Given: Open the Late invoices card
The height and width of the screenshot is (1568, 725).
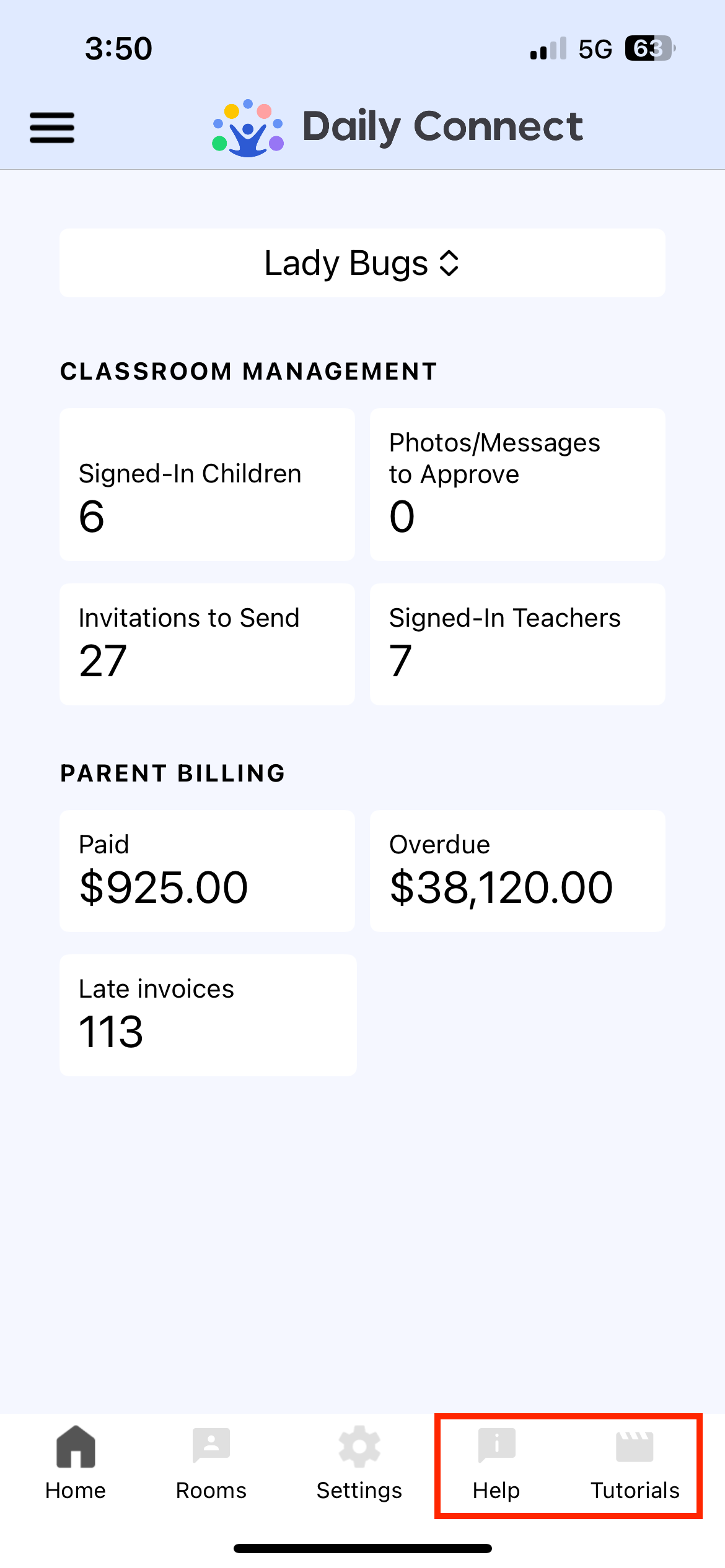Looking at the screenshot, I should tap(207, 1015).
